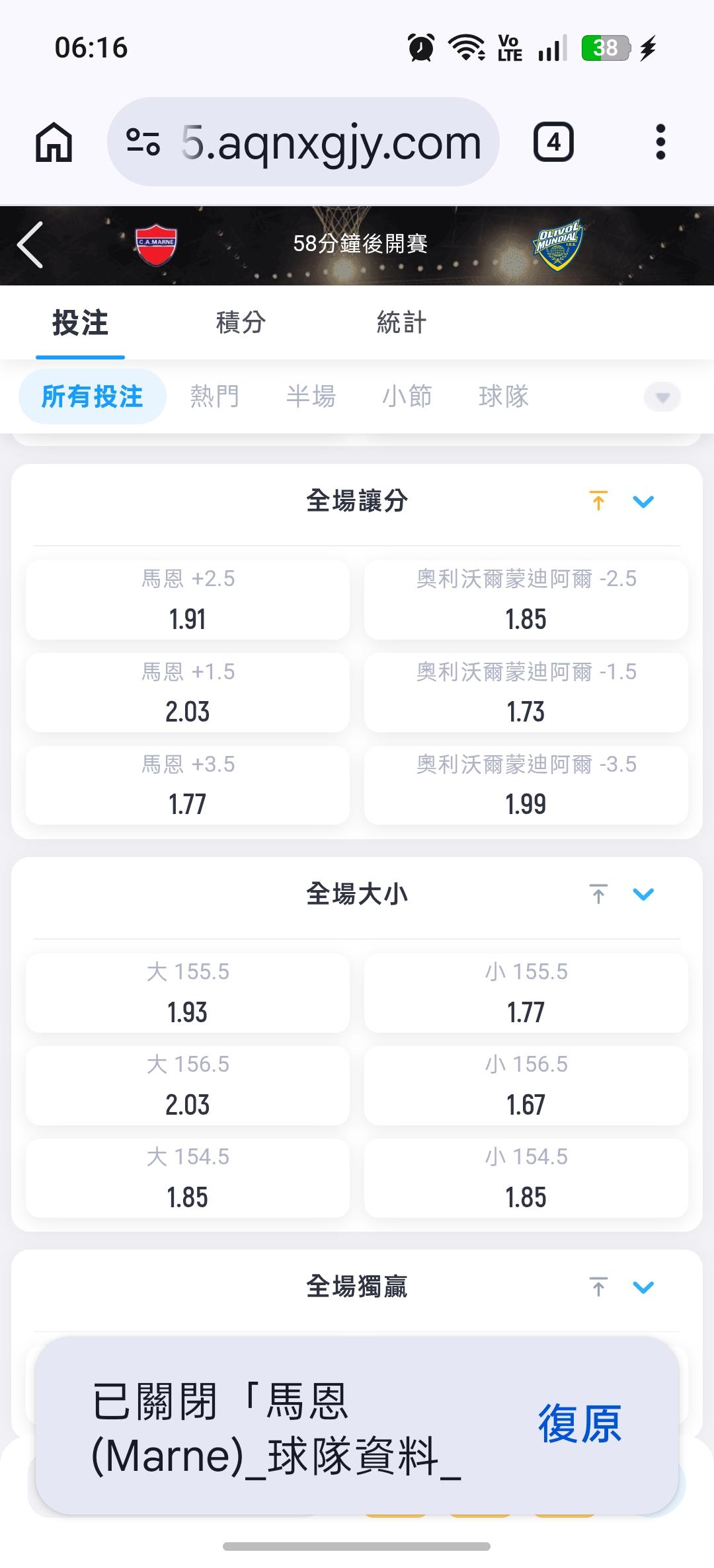
Task: Select the 熱門 filter
Action: (214, 396)
